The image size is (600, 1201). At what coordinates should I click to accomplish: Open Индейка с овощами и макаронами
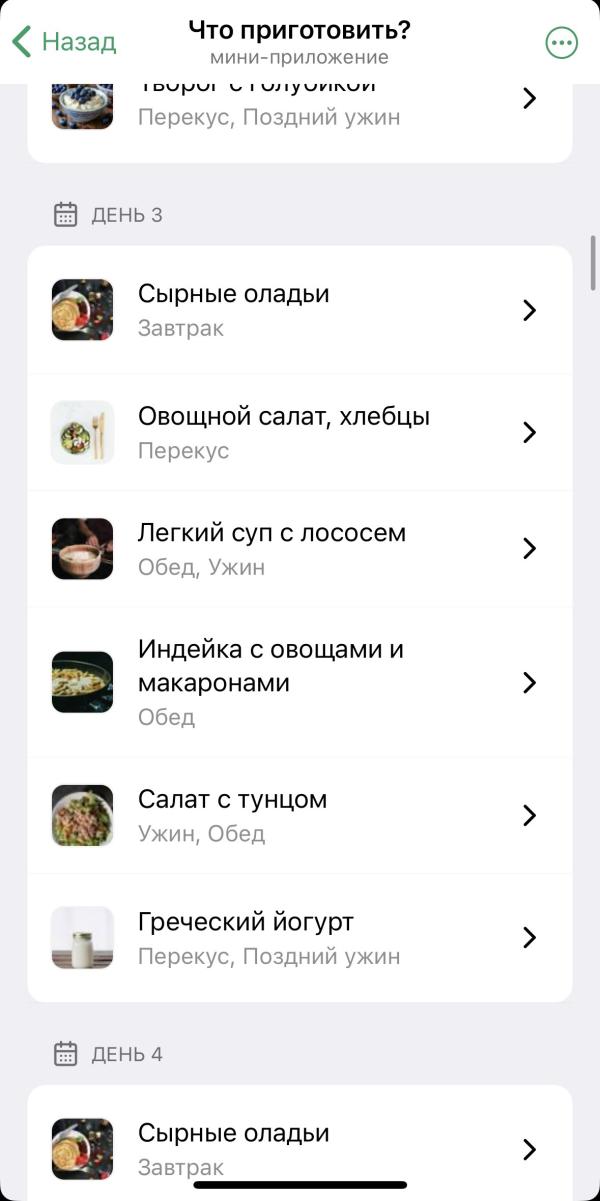click(x=300, y=682)
